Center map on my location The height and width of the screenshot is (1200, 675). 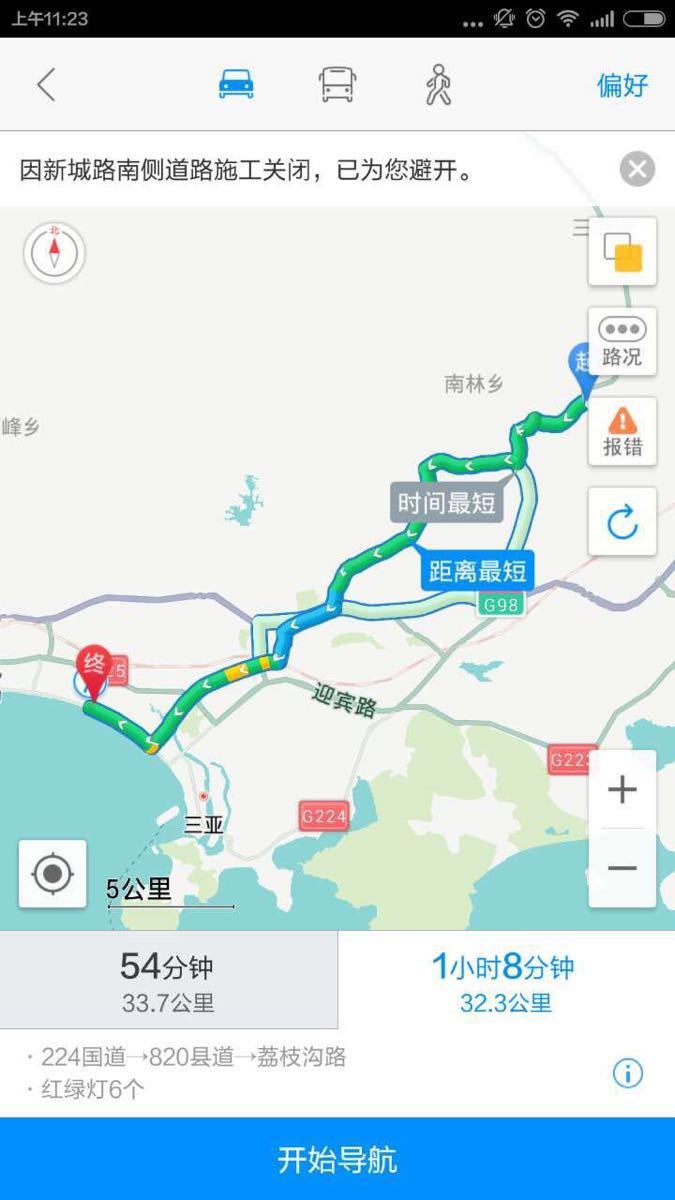[x=53, y=874]
